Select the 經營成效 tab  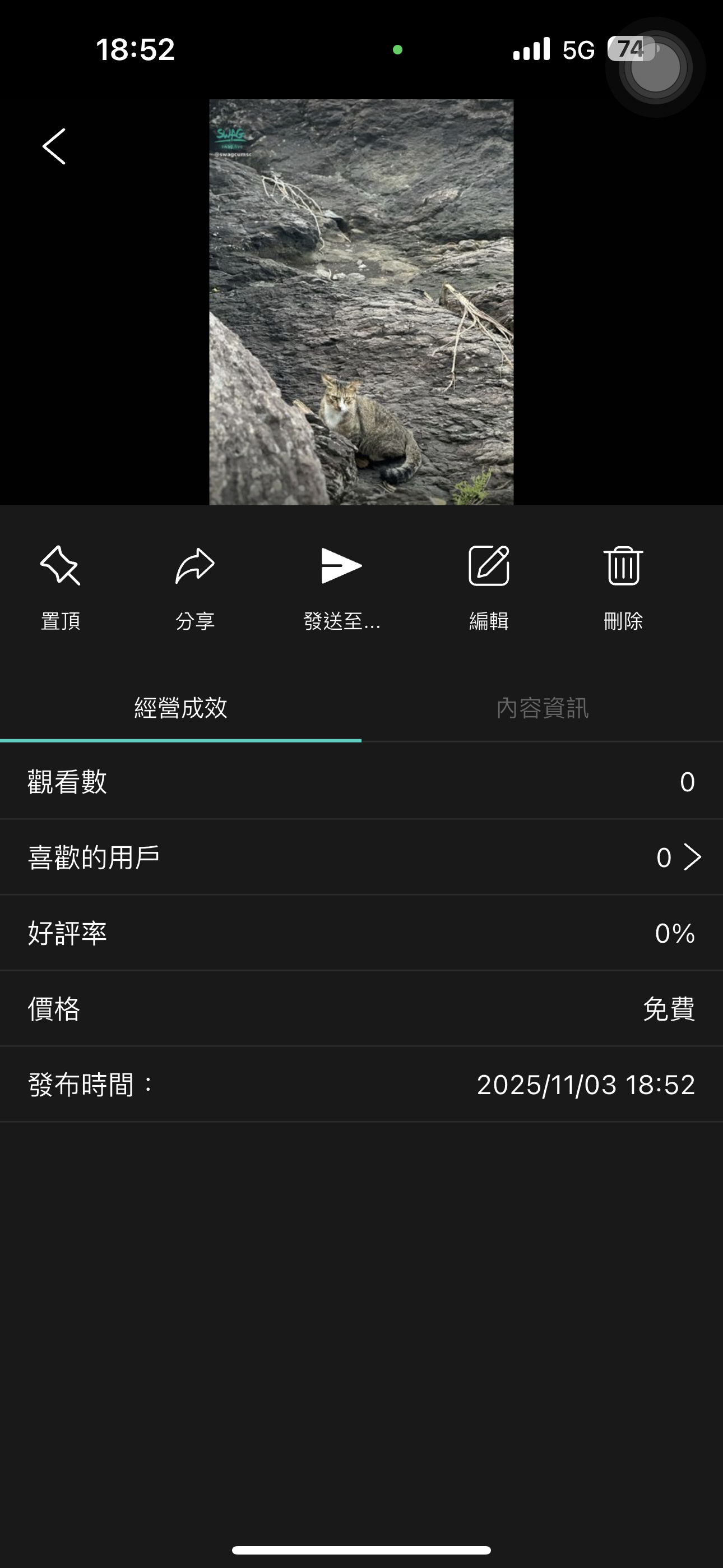tap(180, 708)
